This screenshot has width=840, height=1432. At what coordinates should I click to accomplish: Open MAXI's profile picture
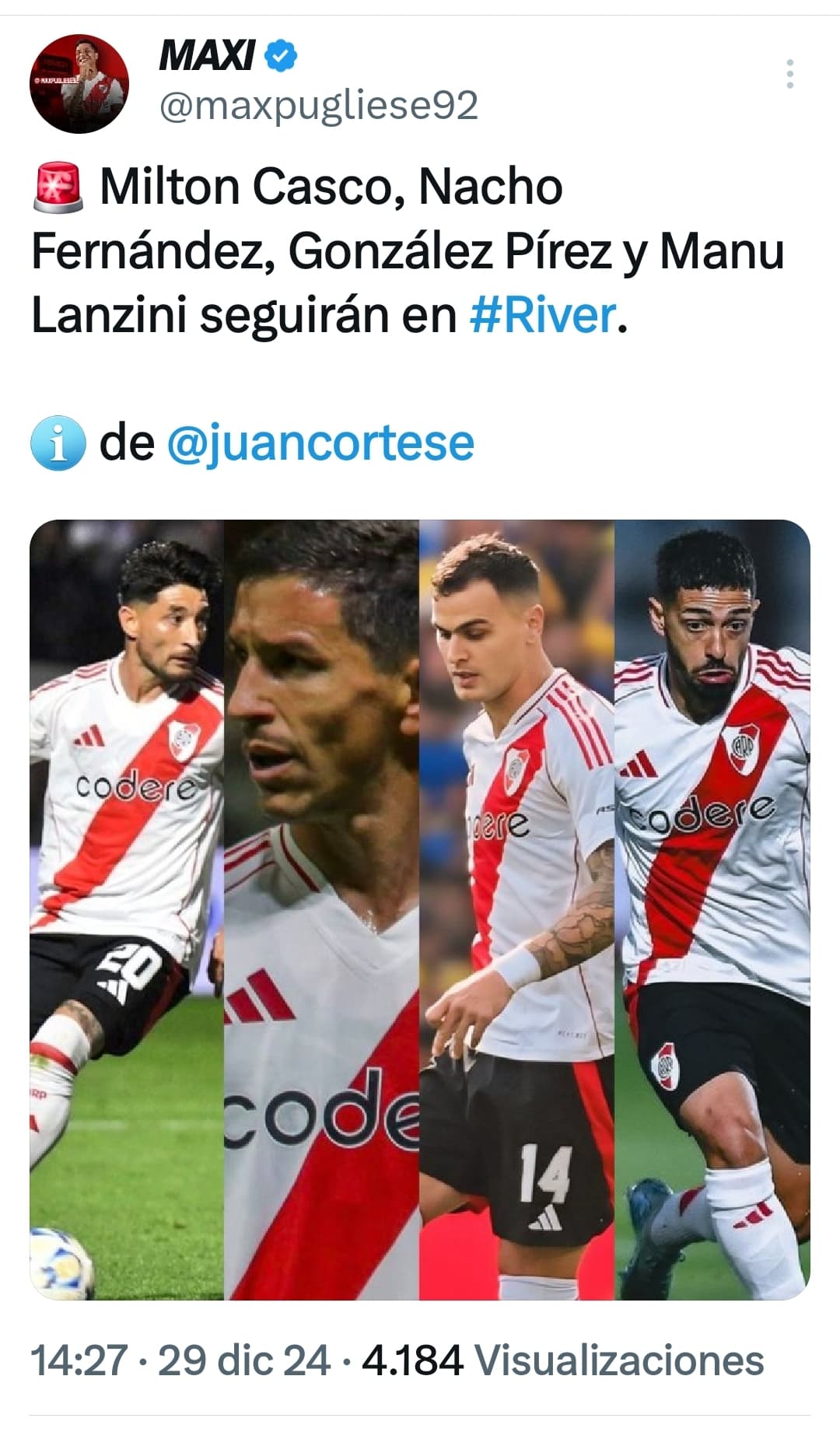click(79, 83)
